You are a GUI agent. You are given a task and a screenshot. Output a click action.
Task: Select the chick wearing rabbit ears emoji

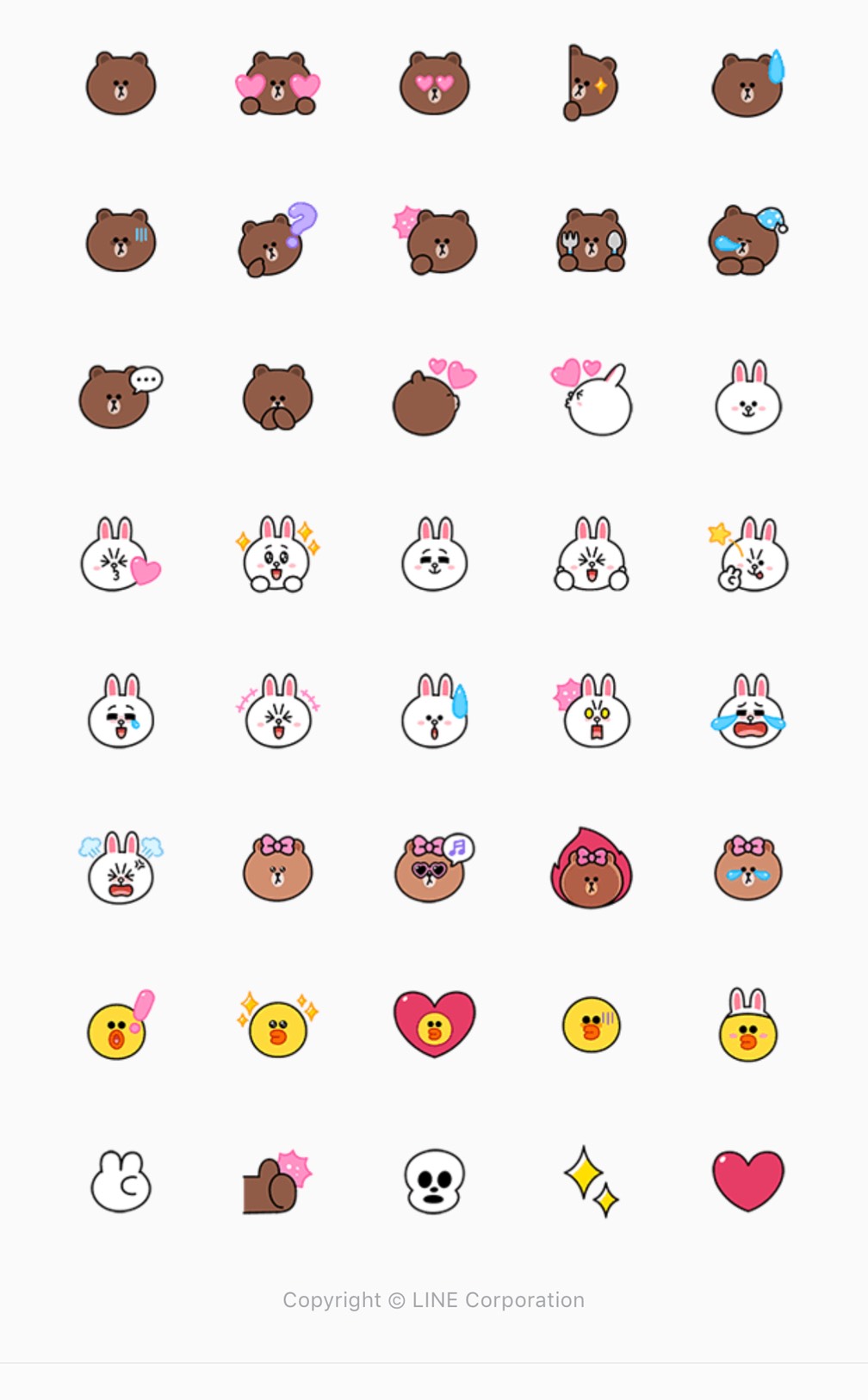point(747,1025)
